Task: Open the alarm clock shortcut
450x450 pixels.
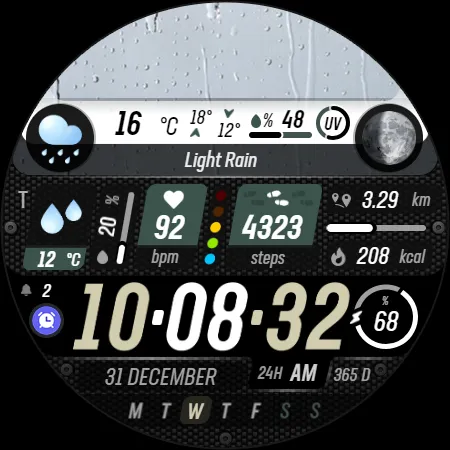Action: tap(47, 321)
